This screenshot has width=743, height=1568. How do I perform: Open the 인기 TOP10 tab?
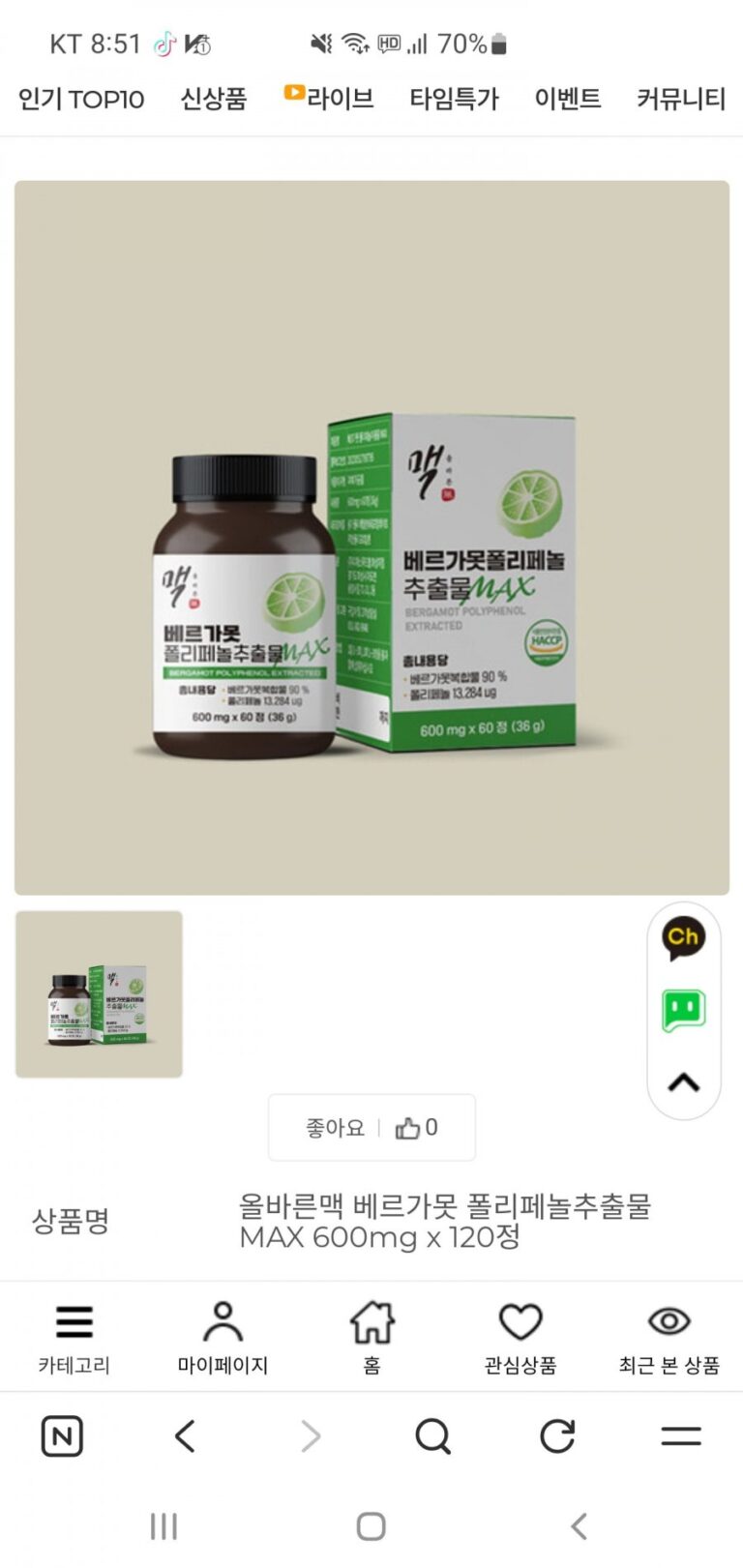pos(81,99)
